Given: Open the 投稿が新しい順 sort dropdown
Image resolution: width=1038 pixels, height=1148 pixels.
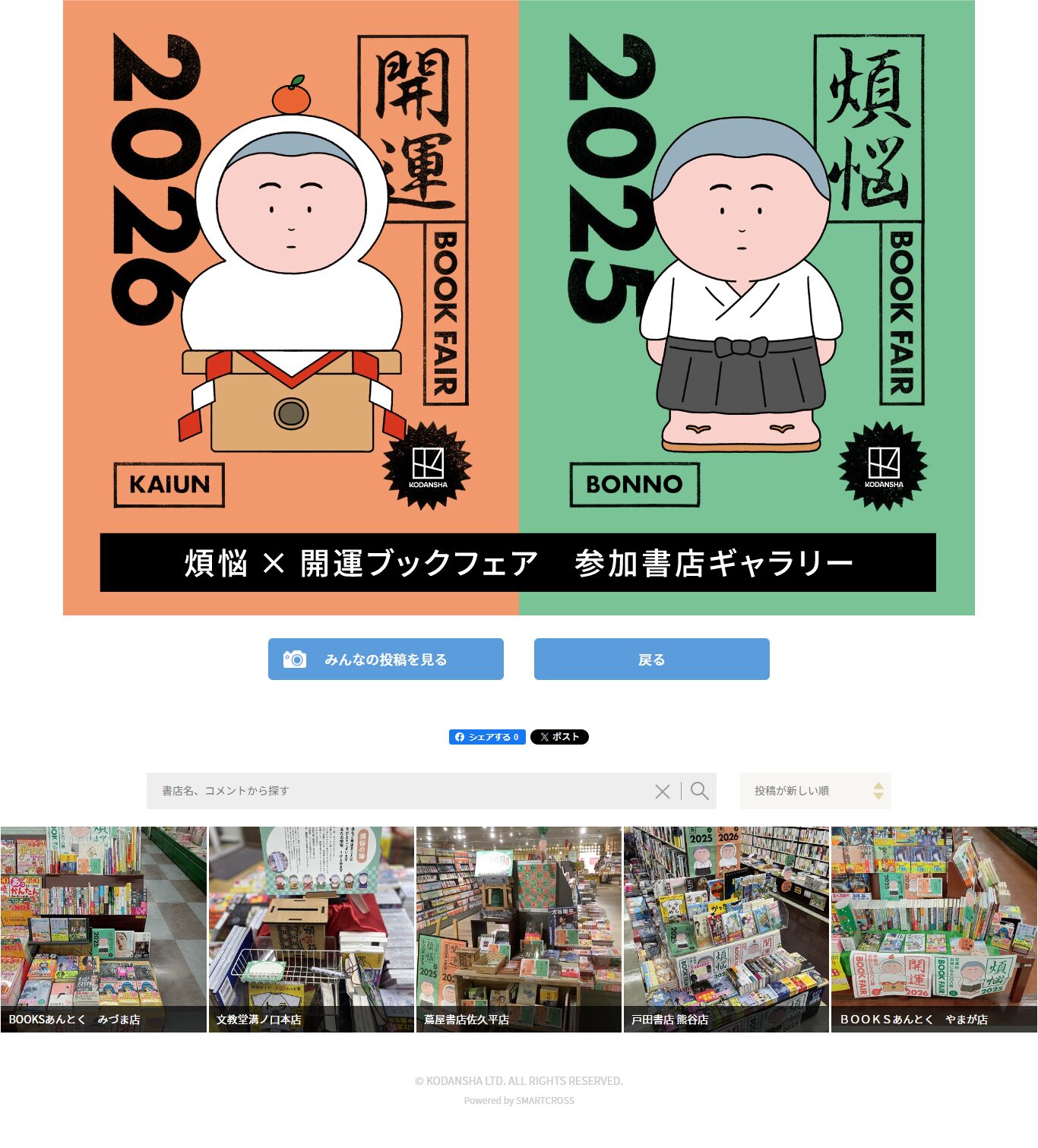Looking at the screenshot, I should tap(815, 791).
